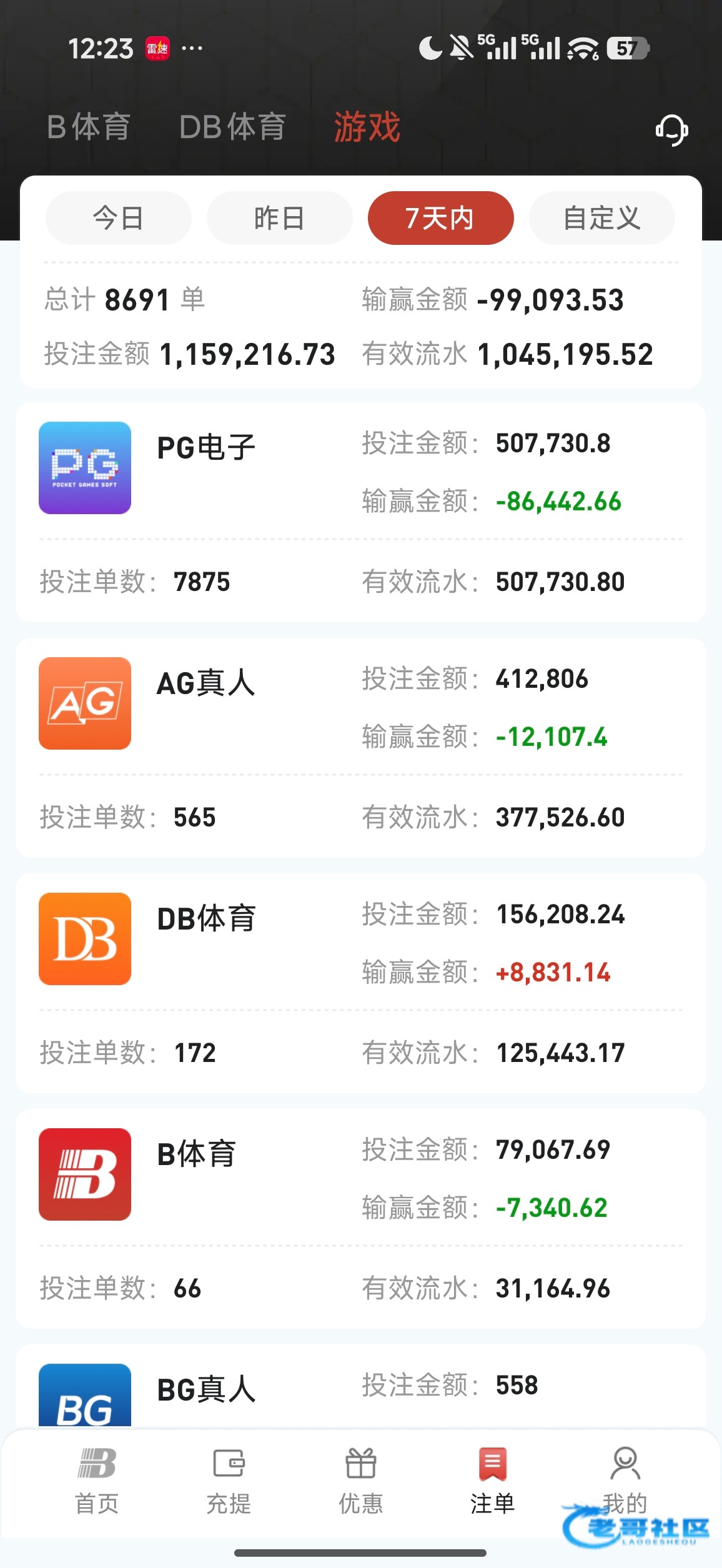Image resolution: width=722 pixels, height=1568 pixels.
Task: Open the DB体育 record card
Action: 360,983
